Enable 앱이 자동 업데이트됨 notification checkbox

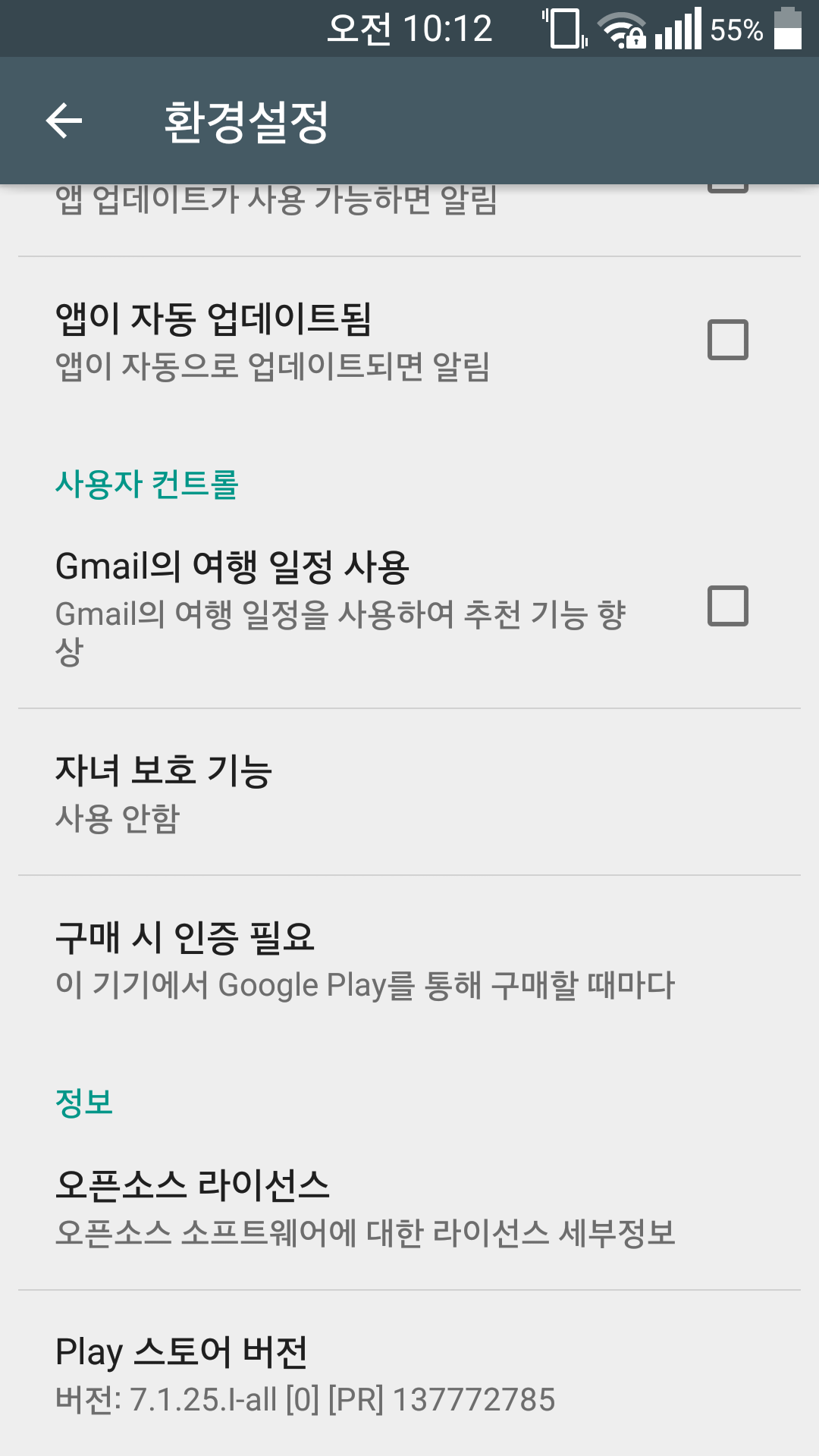click(727, 340)
